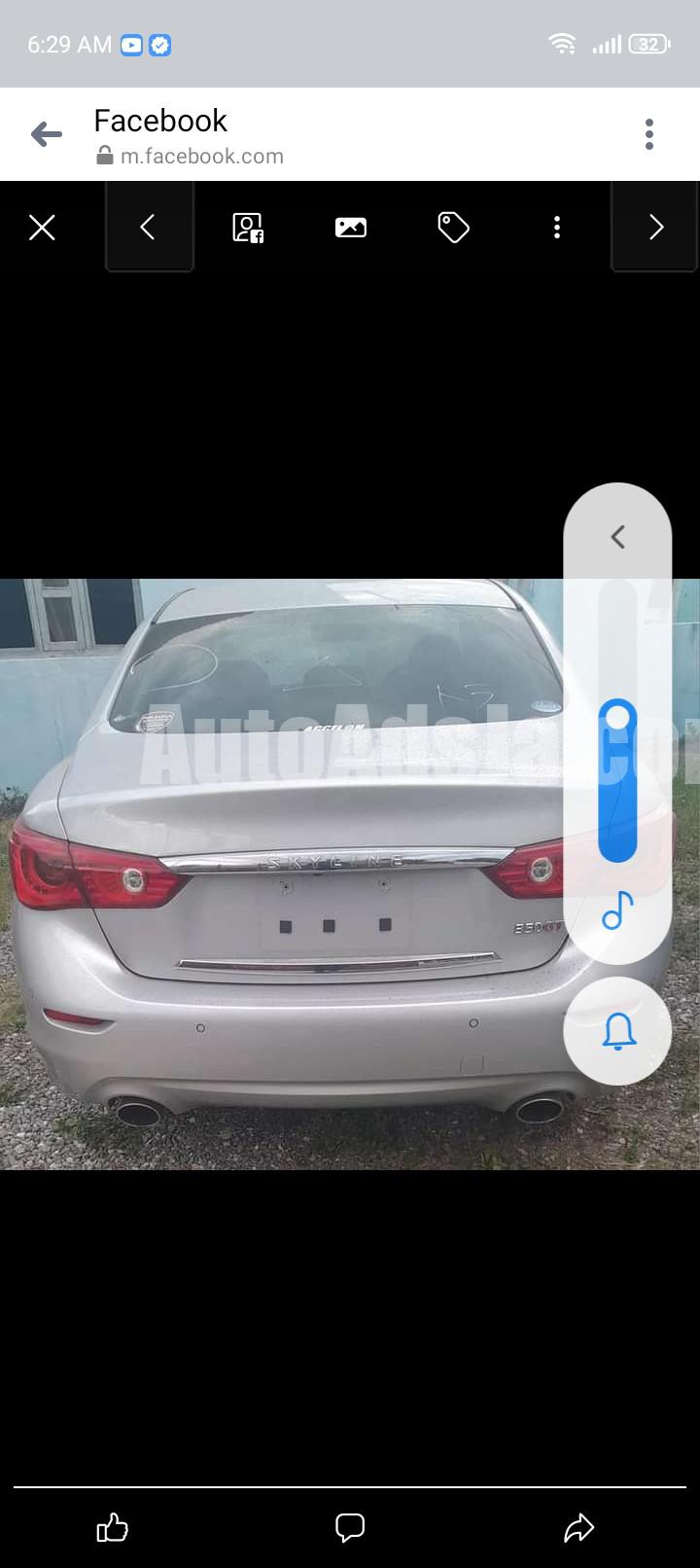Go back using the browser arrow

46,134
